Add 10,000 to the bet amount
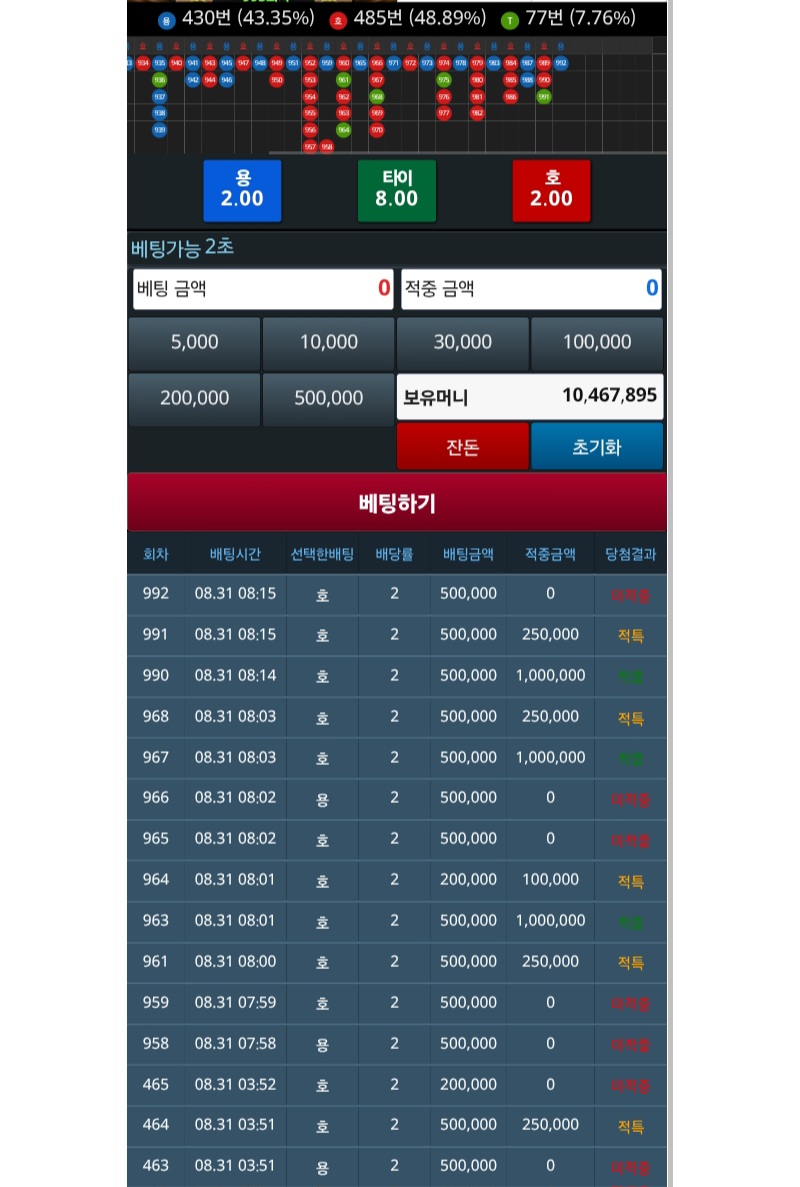This screenshot has width=800, height=1187. pos(328,342)
